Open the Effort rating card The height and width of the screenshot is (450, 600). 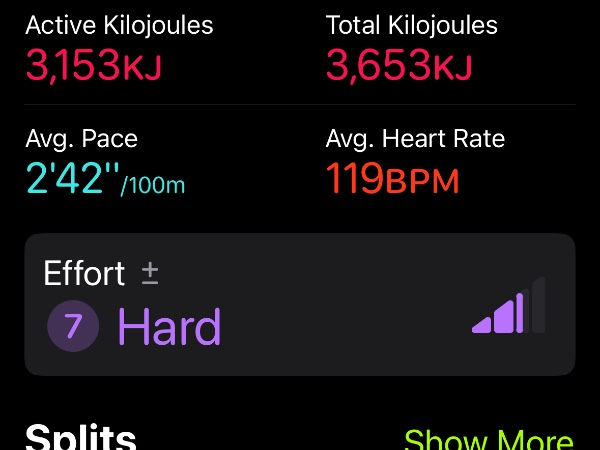tap(299, 304)
